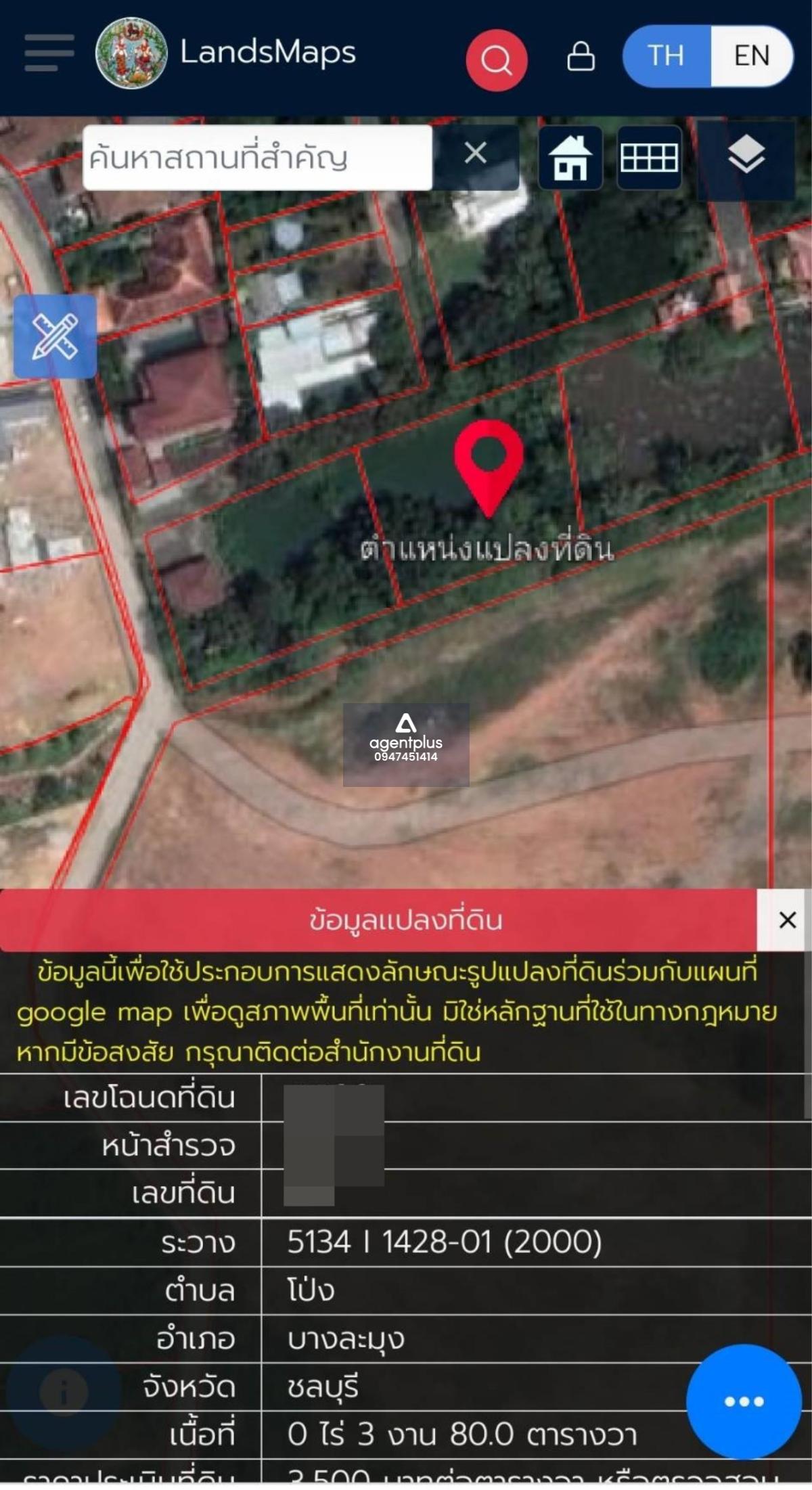Open the hamburger drawer menu
Image resolution: width=812 pixels, height=1490 pixels.
click(x=49, y=53)
